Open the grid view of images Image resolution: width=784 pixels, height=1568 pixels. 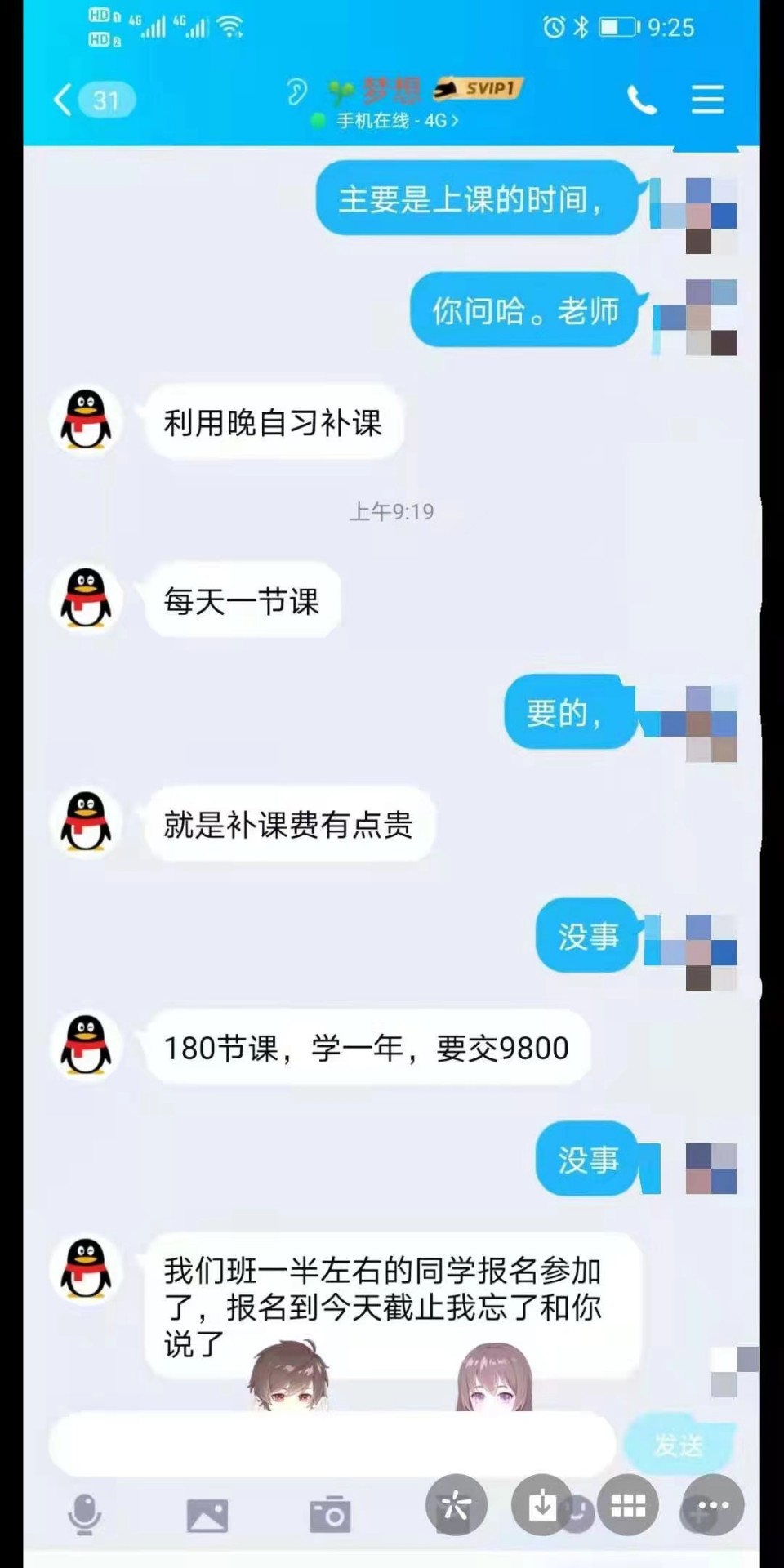628,1505
